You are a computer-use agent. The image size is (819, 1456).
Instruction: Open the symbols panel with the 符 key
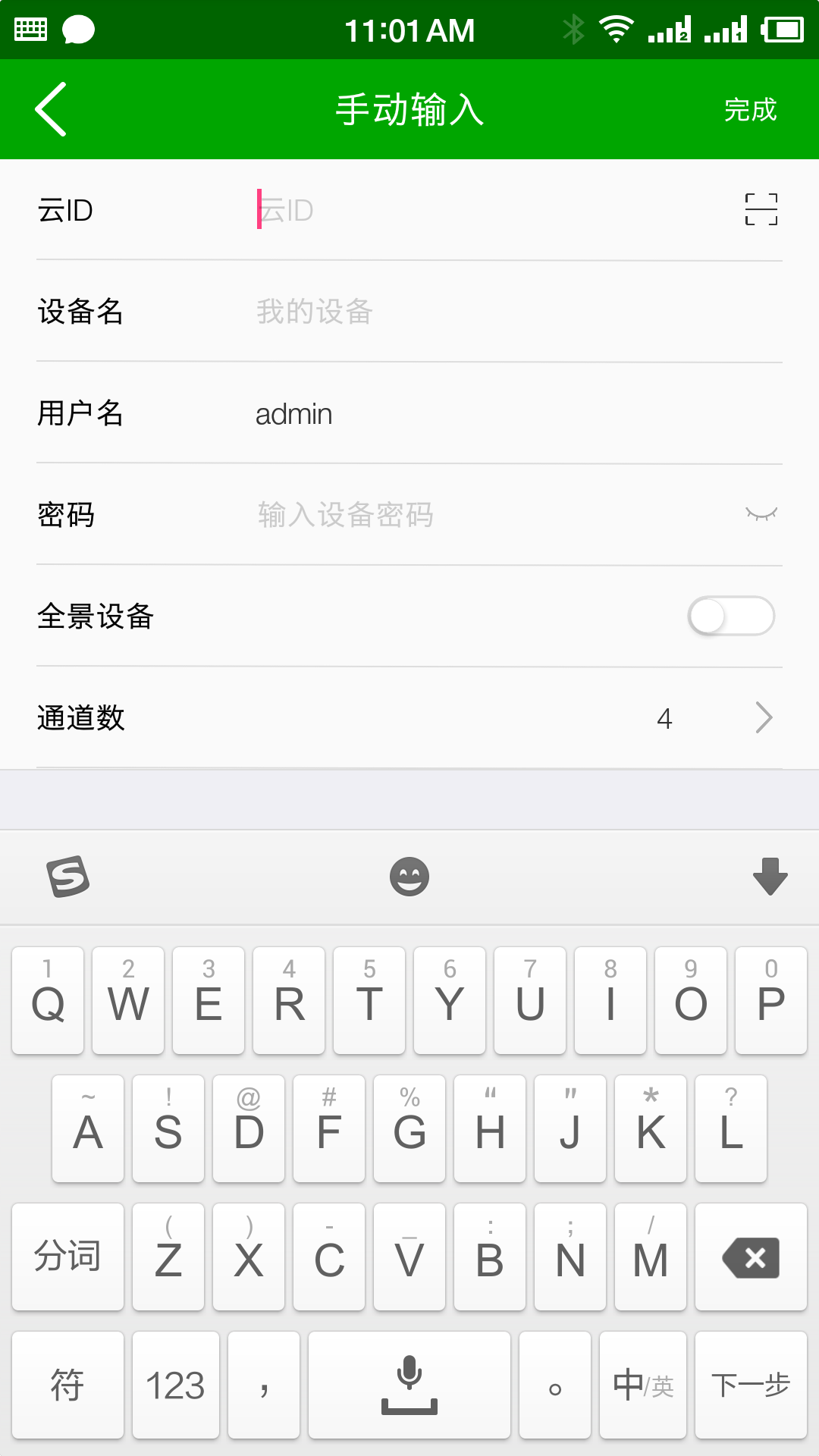(67, 1385)
